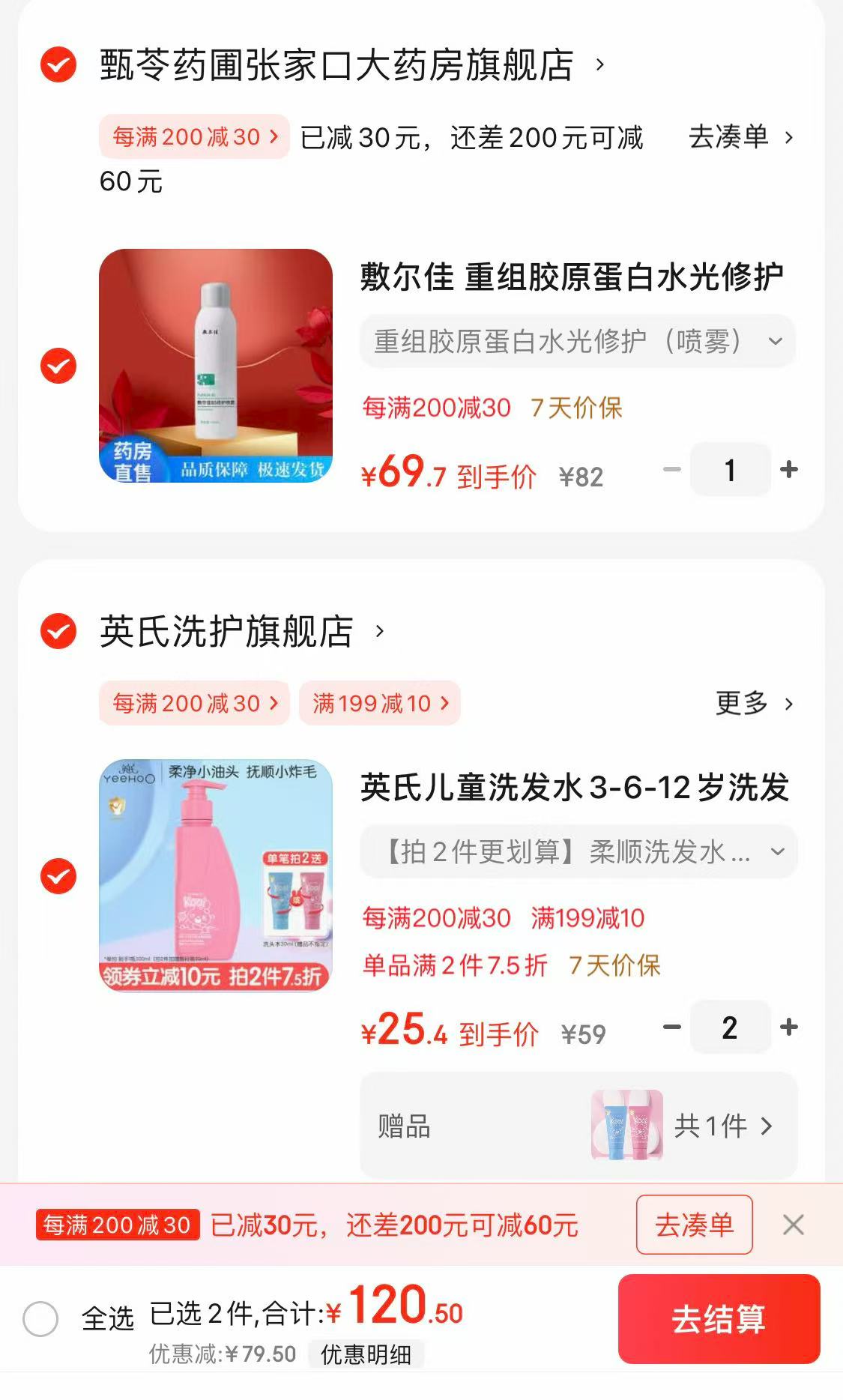
Task: Add one more 英氏儿童洗发水
Action: pyautogui.click(x=788, y=1027)
